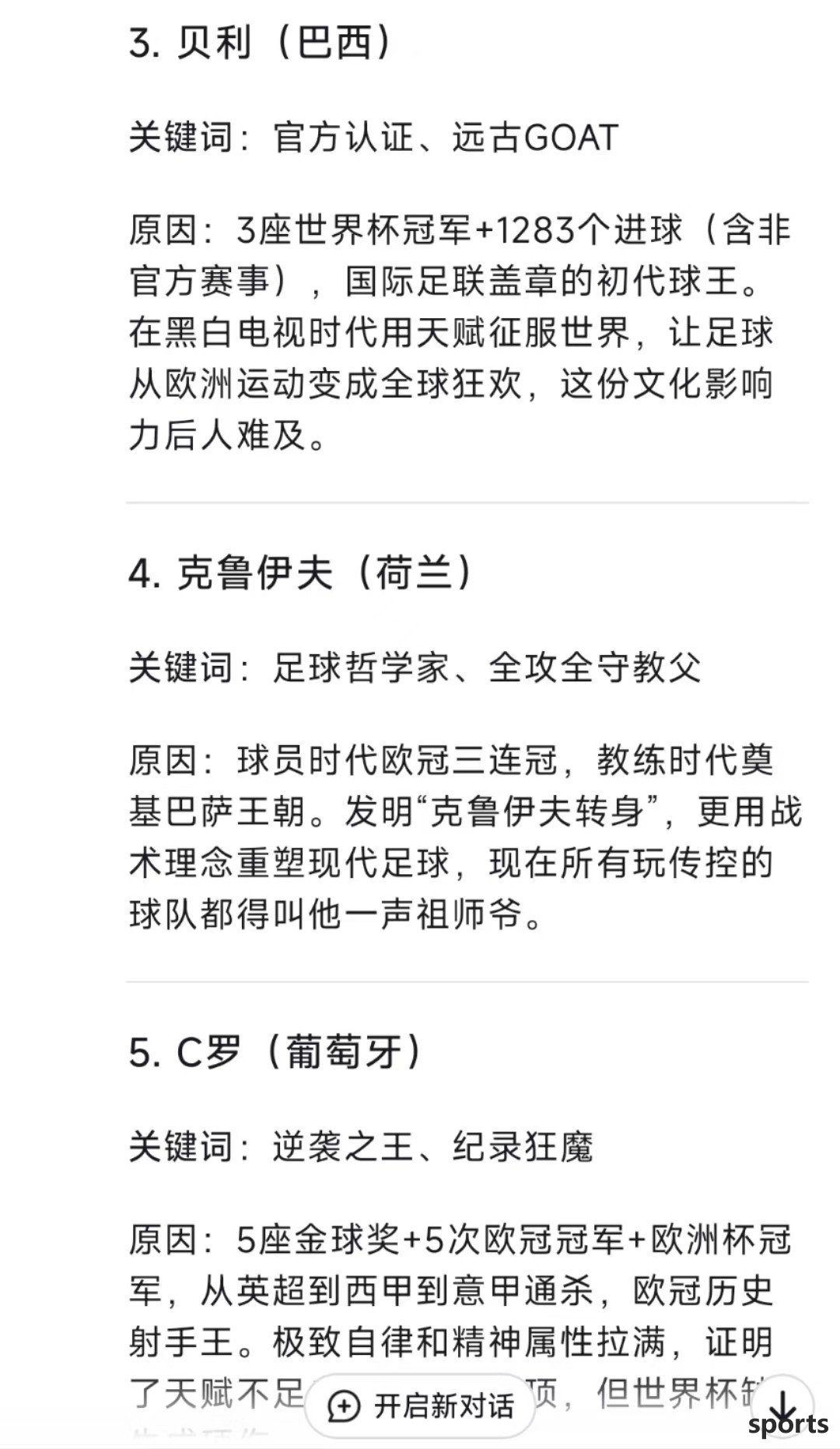
Task: Jump to bottom with the down arrow
Action: pyautogui.click(x=782, y=1405)
